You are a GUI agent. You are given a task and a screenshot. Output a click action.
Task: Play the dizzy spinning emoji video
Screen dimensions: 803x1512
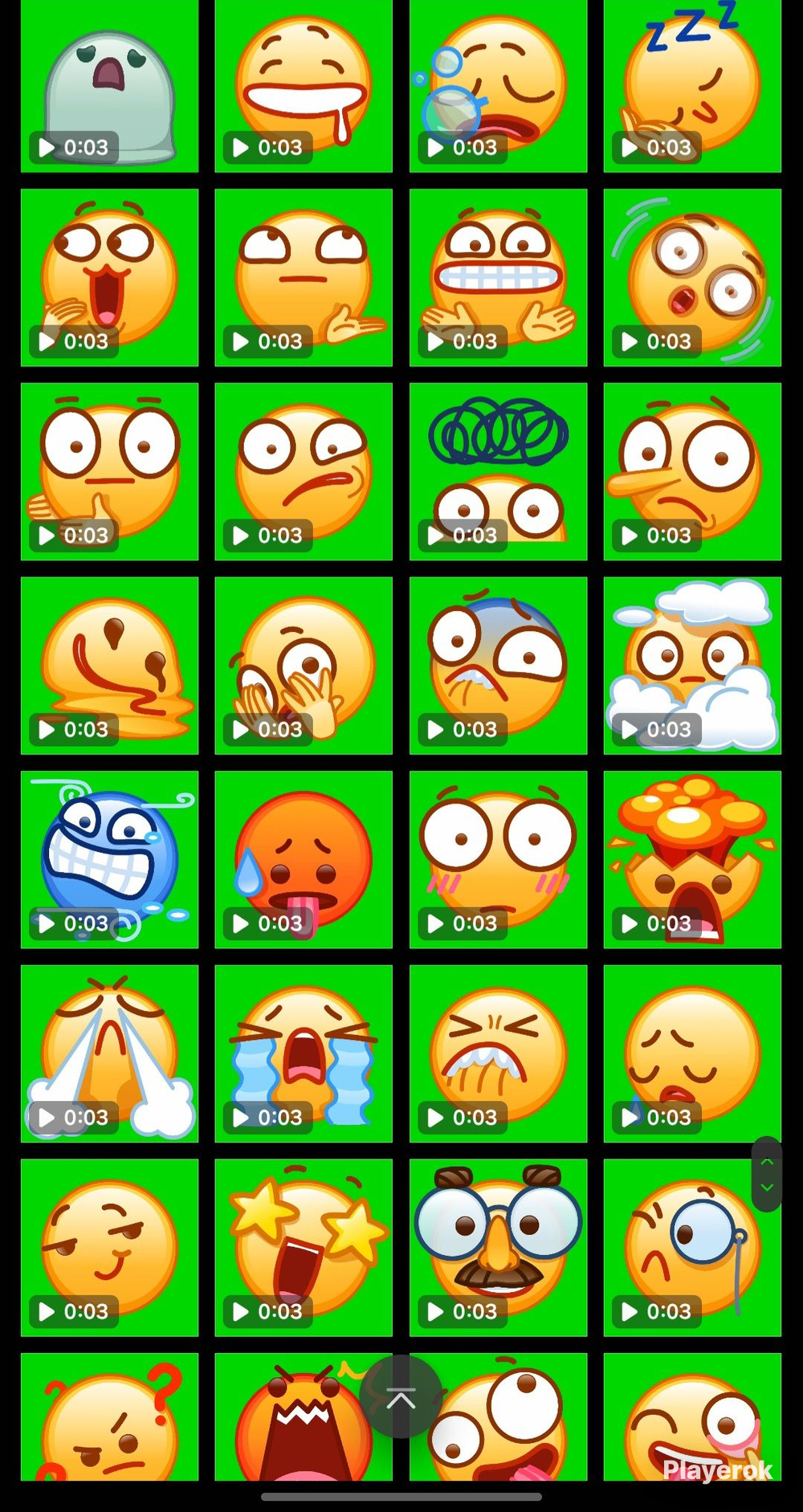(x=692, y=278)
